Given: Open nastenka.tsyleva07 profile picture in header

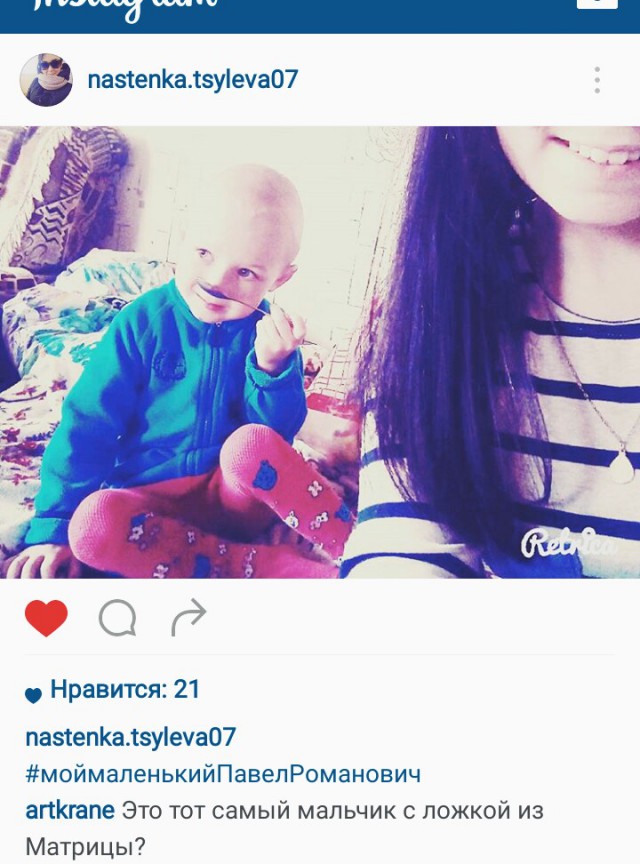Looking at the screenshot, I should coord(46,80).
